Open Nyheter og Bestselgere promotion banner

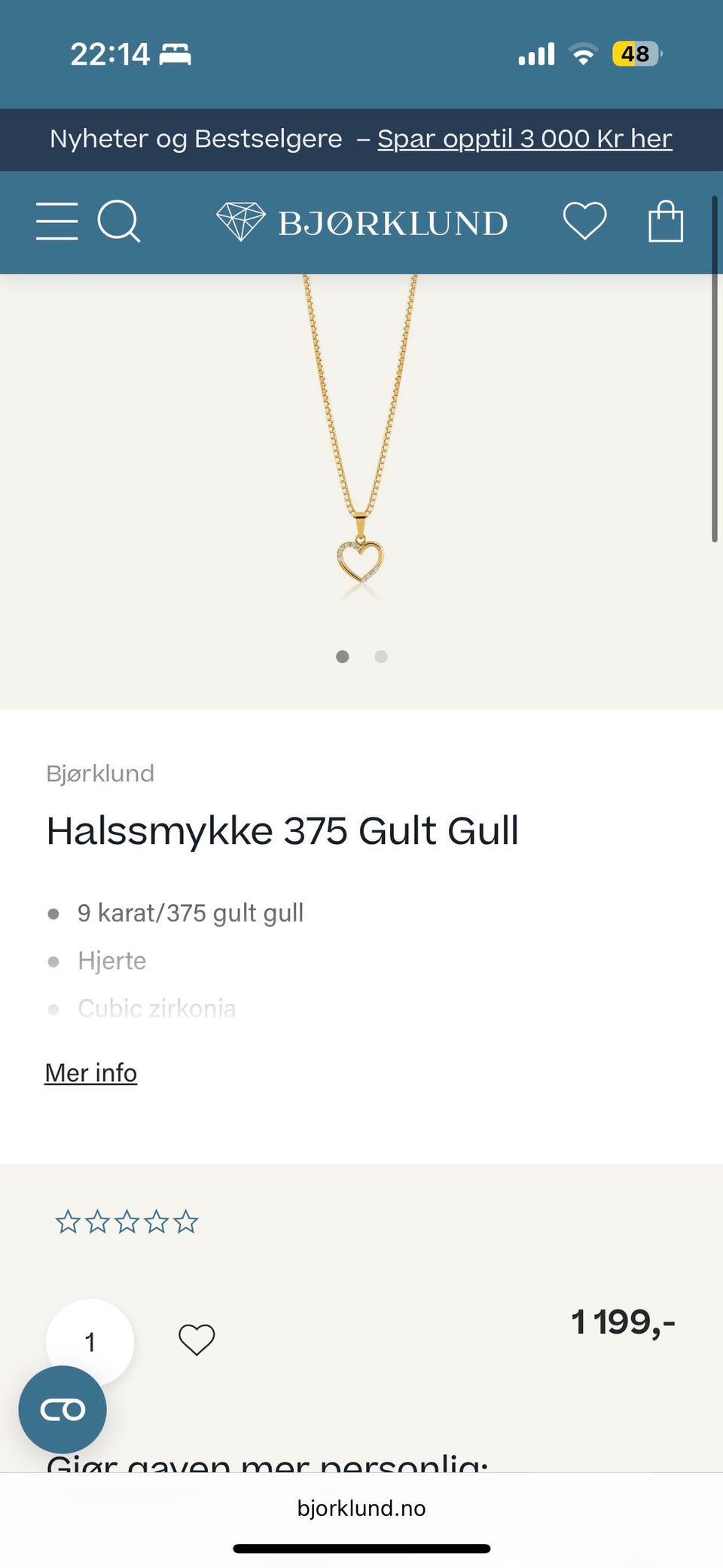[x=194, y=139]
